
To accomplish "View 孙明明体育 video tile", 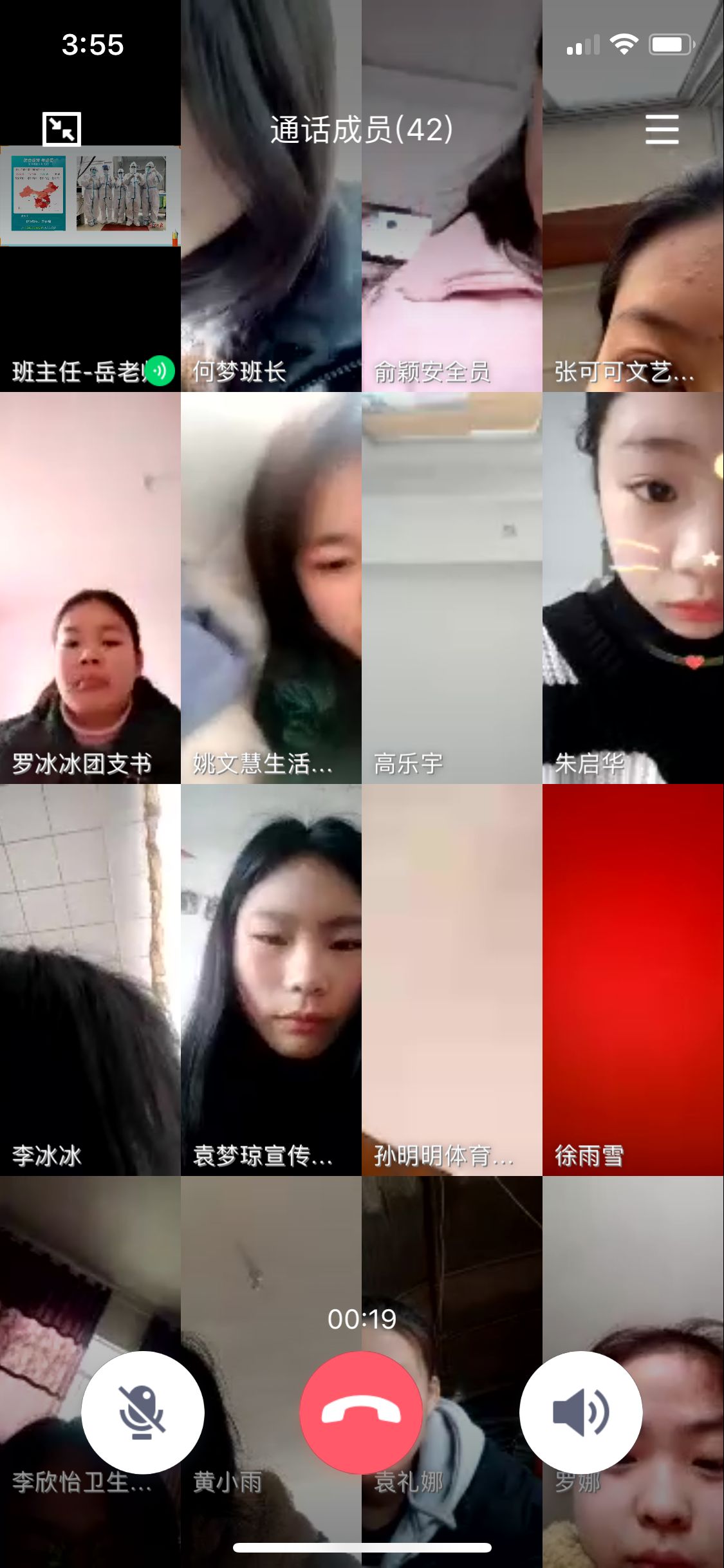I will pos(452,980).
